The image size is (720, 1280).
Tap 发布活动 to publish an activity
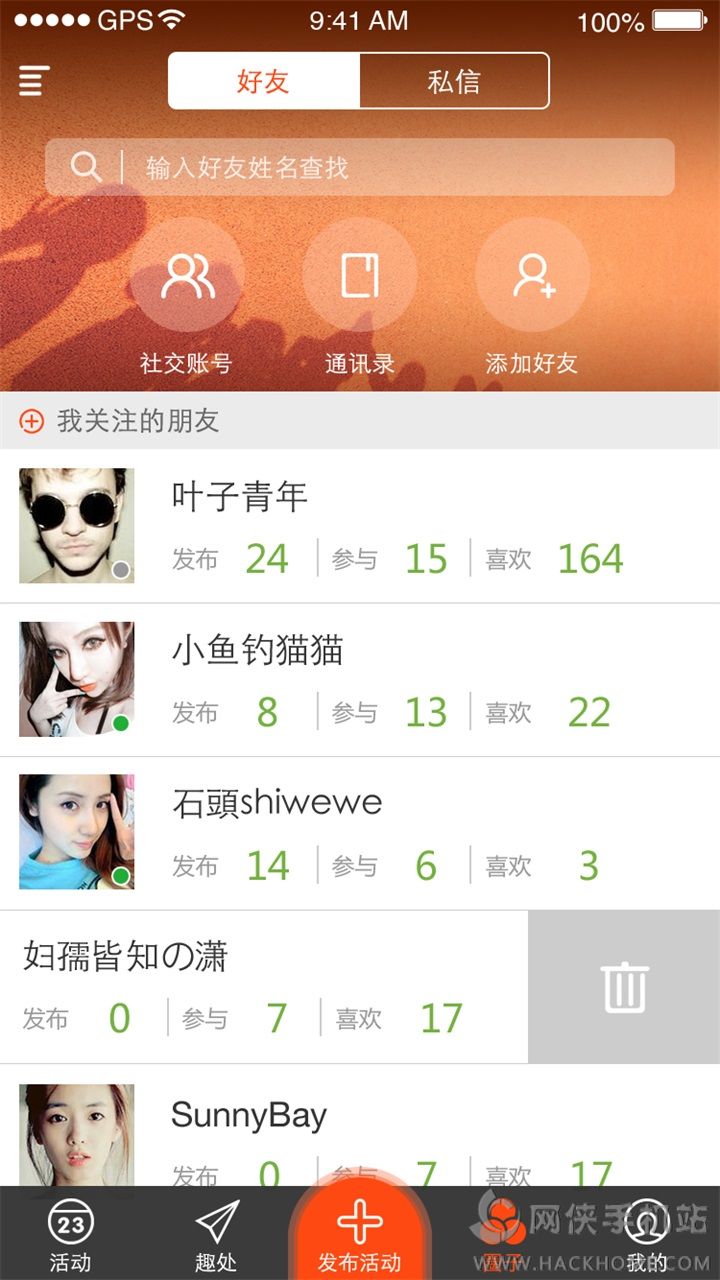point(360,1232)
